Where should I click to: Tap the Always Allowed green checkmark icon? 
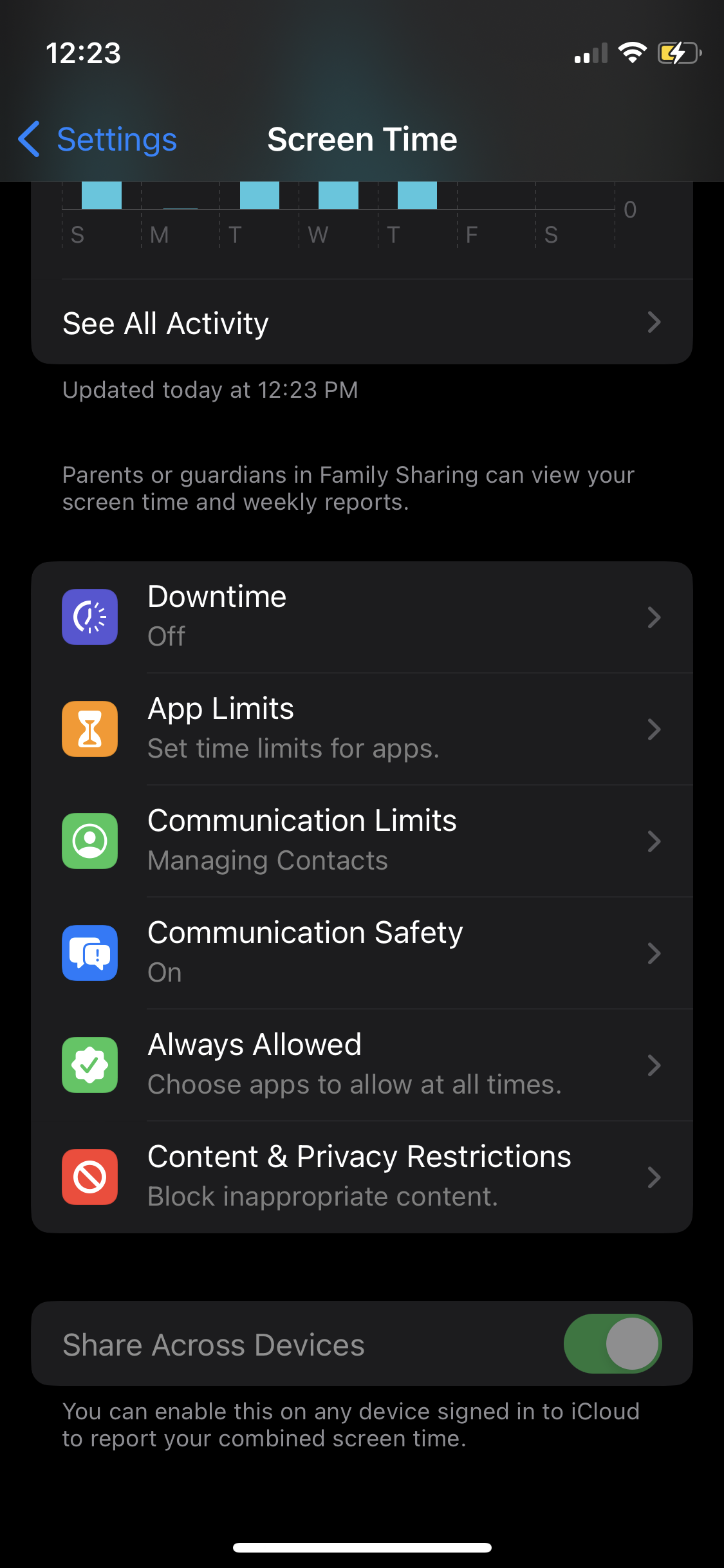tap(89, 1065)
